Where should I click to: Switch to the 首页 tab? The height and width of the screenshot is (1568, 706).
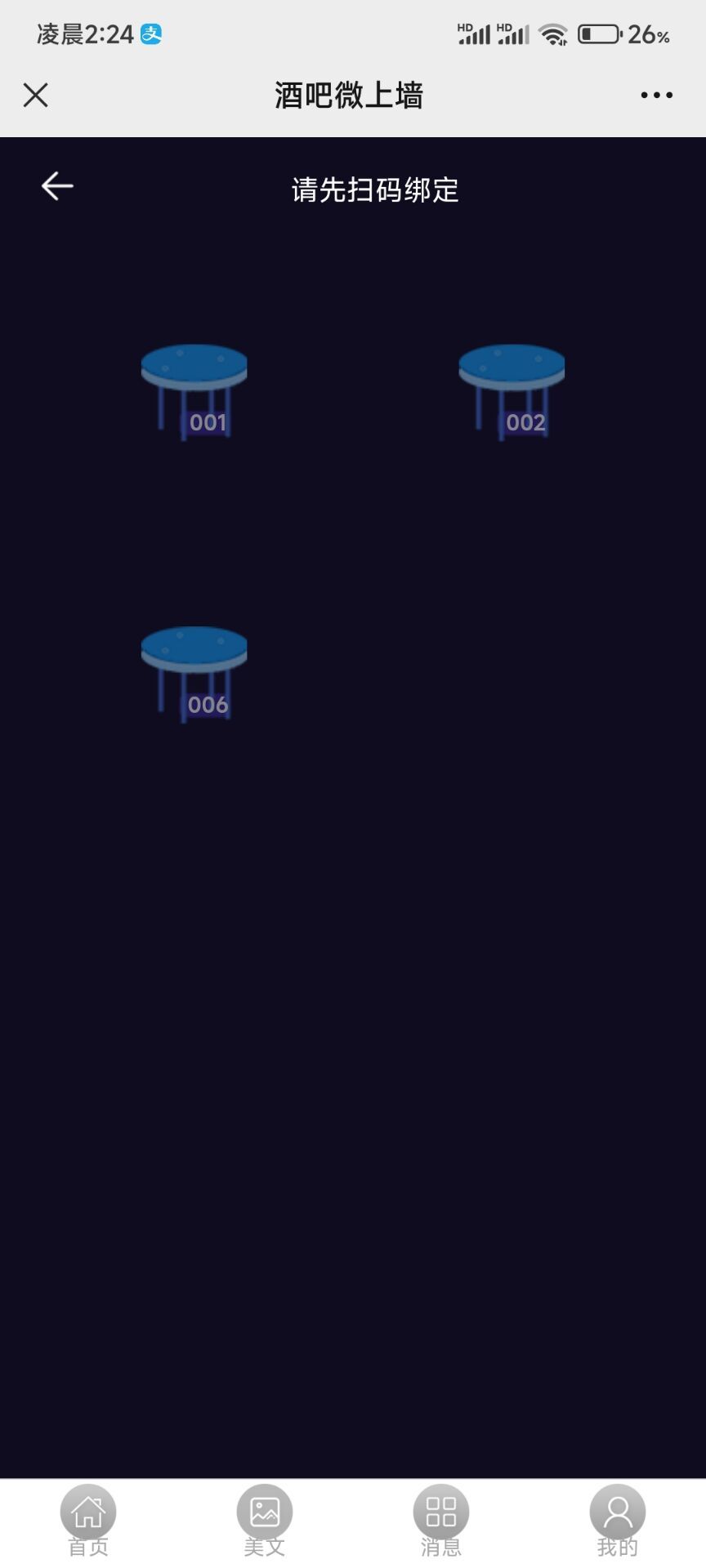[88, 1521]
